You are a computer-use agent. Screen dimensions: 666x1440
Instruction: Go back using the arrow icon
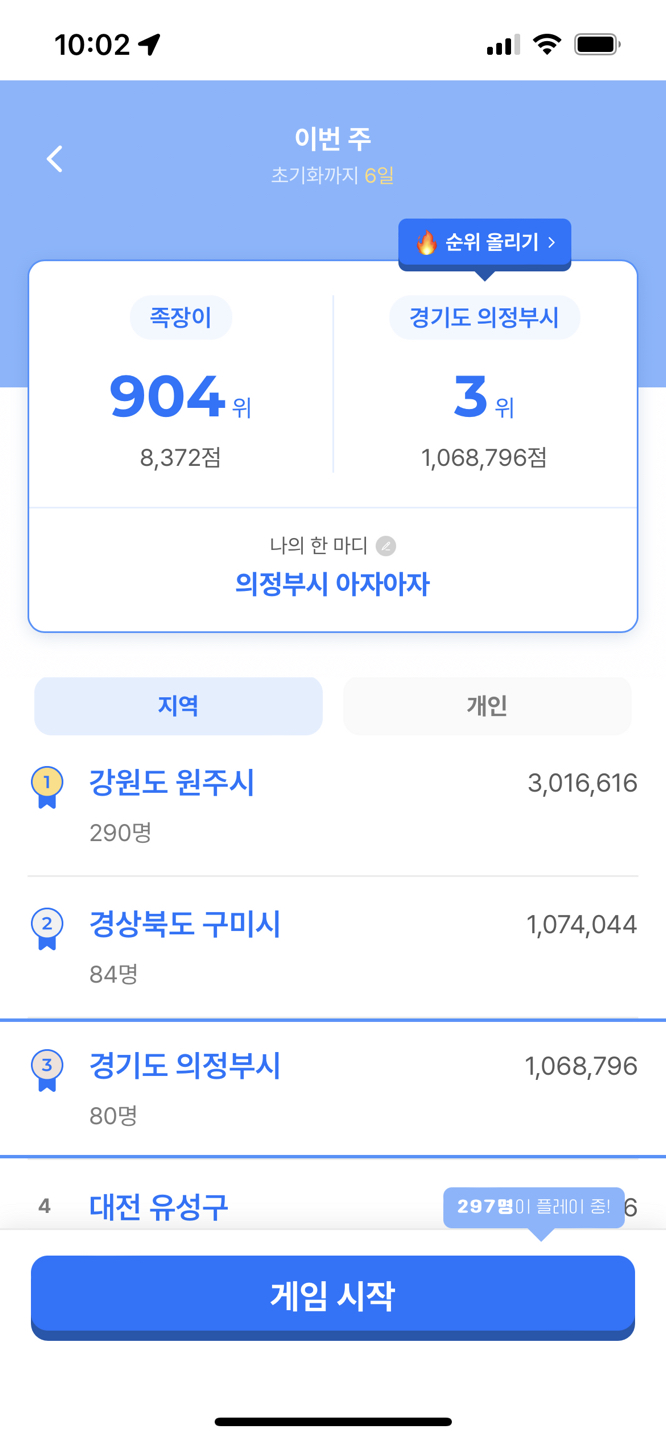55,158
